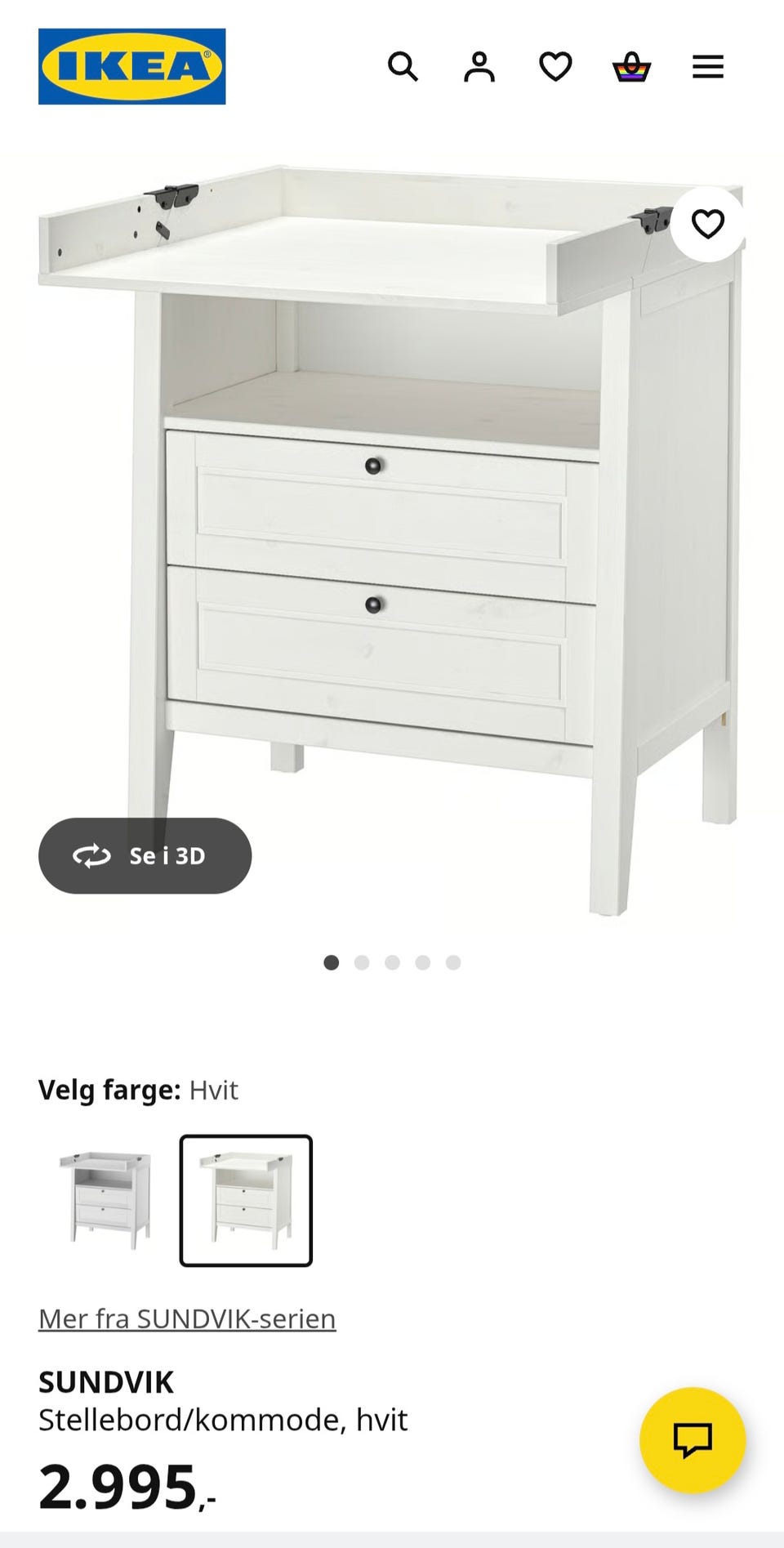
Task: Open the shopping basket
Action: coord(631,67)
